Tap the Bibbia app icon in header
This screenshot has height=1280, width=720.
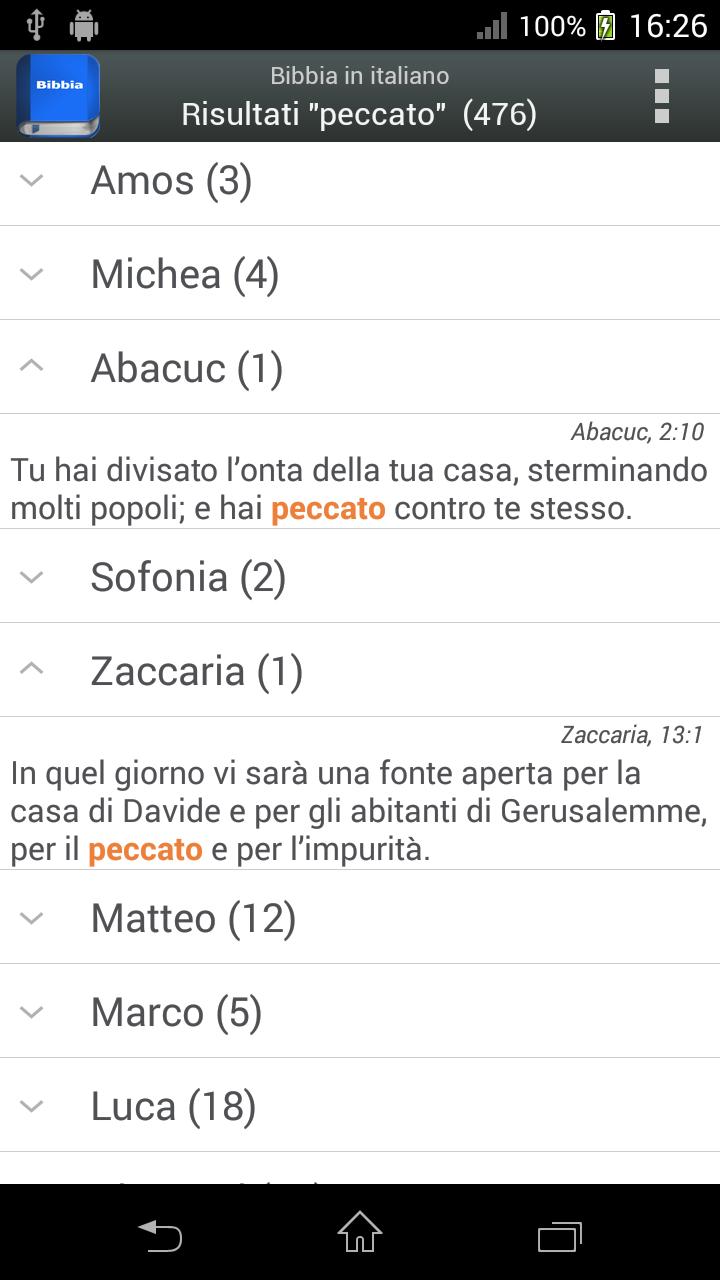pyautogui.click(x=56, y=95)
